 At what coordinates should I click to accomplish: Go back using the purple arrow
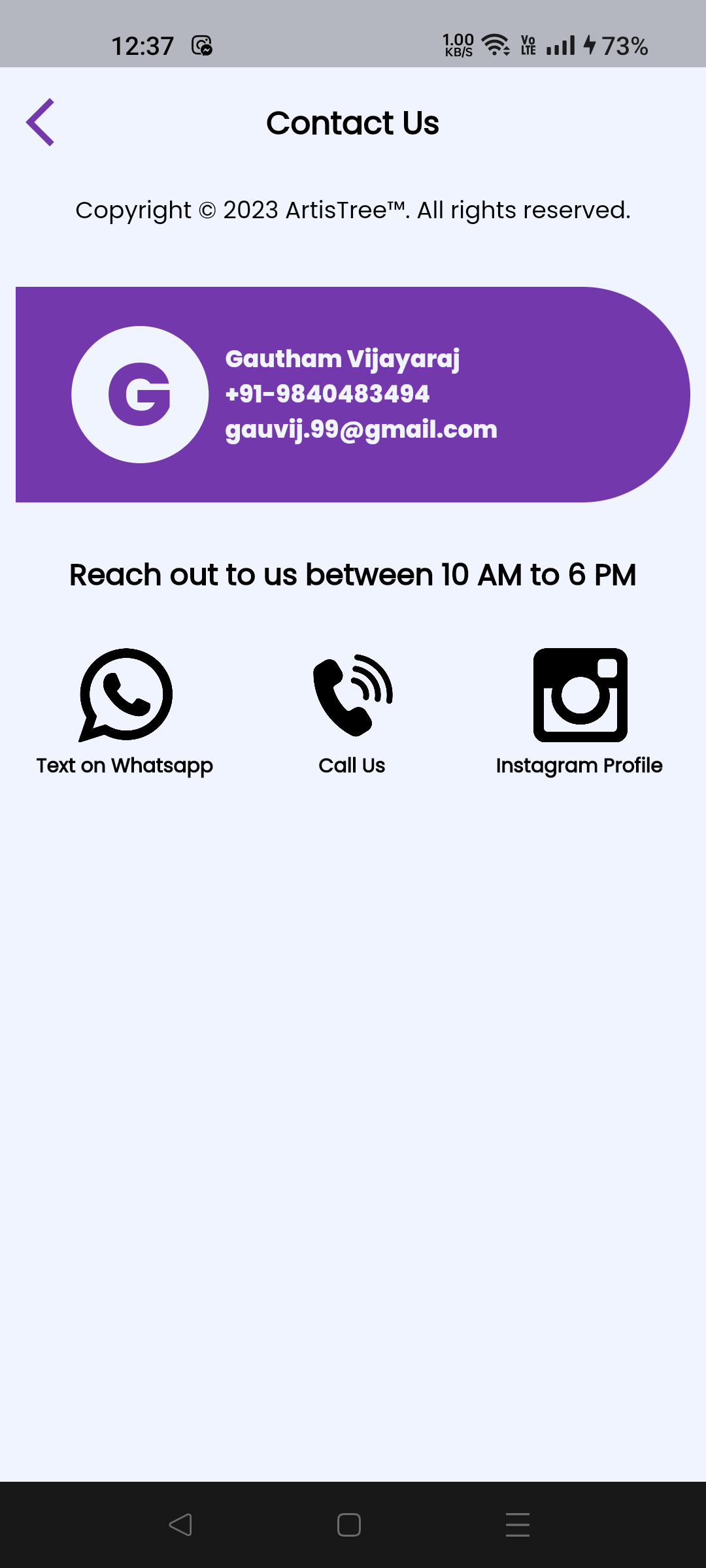[x=40, y=122]
